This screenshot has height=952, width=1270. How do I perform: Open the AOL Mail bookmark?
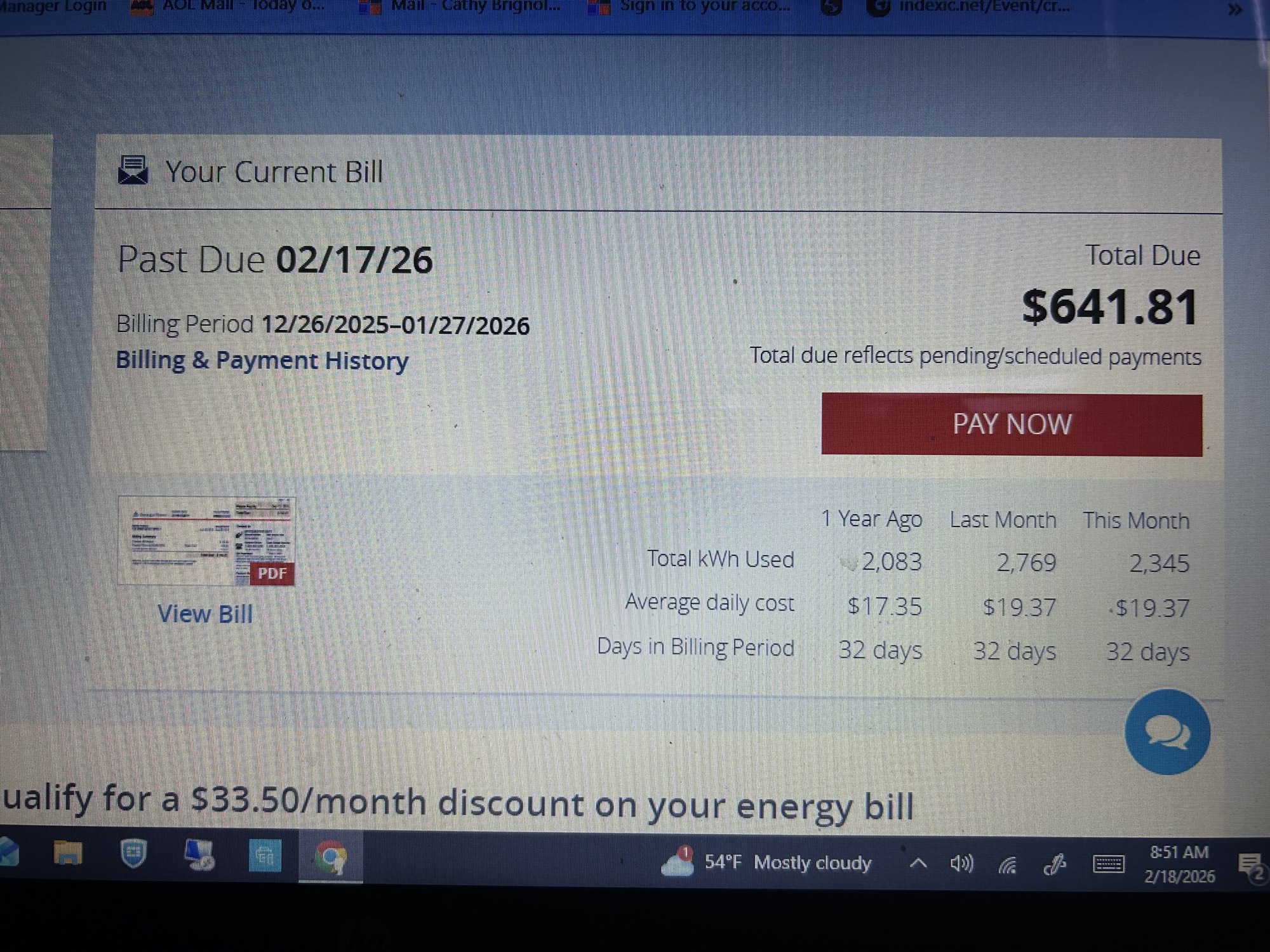[229, 6]
